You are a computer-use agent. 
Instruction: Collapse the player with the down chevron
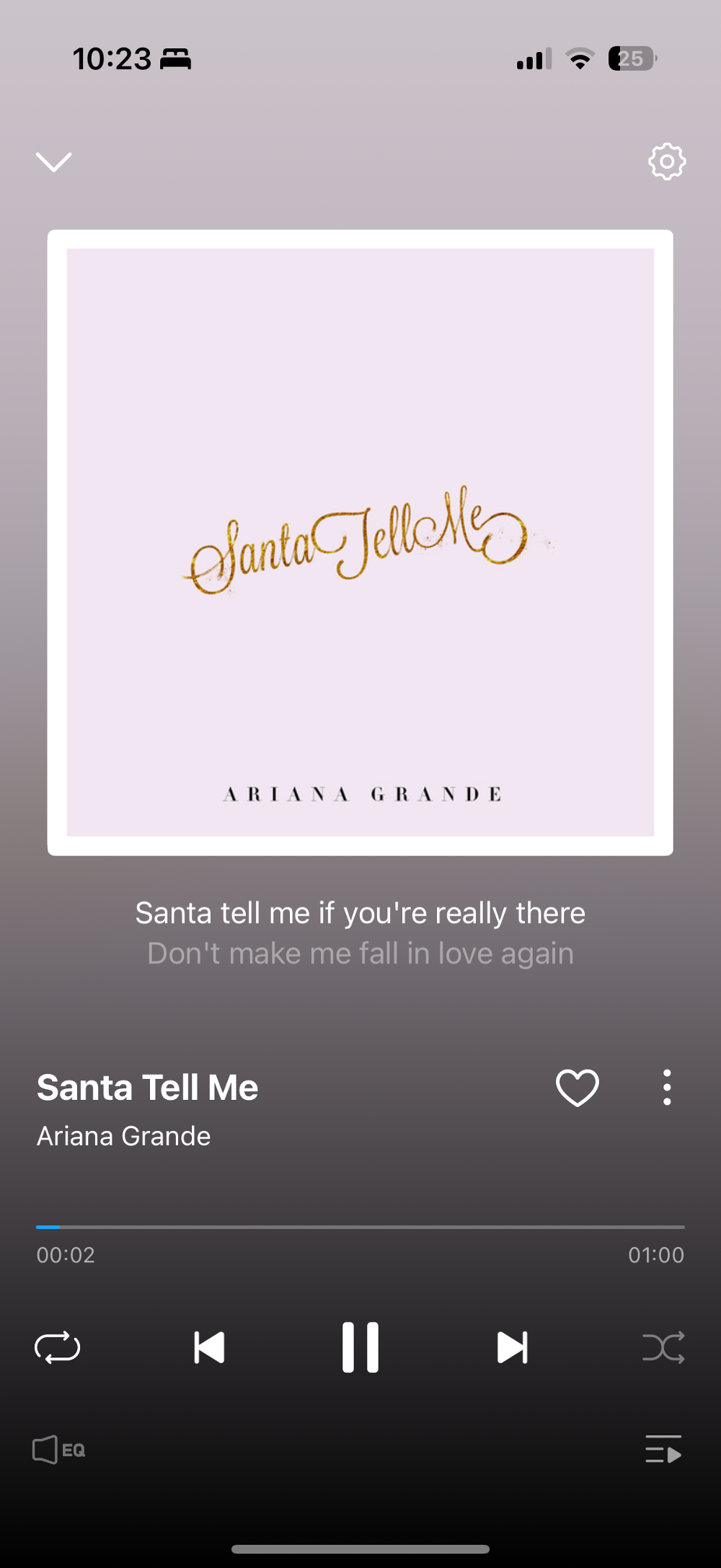click(x=54, y=162)
